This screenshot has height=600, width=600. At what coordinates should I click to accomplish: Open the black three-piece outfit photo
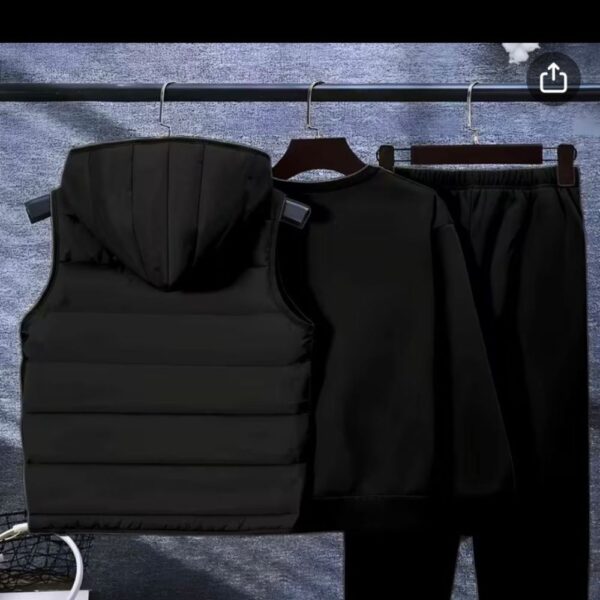pos(300,330)
